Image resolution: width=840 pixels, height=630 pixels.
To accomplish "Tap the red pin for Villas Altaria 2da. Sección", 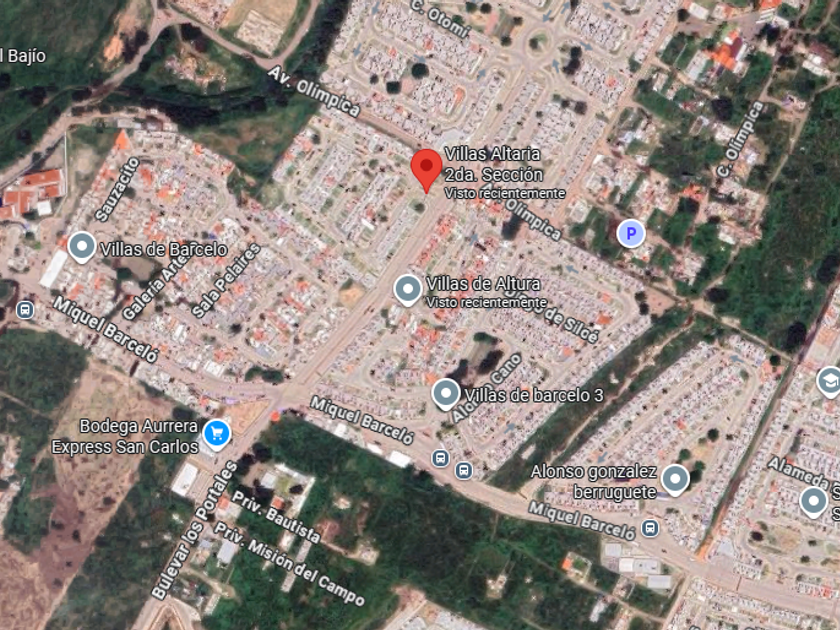I will (x=426, y=170).
